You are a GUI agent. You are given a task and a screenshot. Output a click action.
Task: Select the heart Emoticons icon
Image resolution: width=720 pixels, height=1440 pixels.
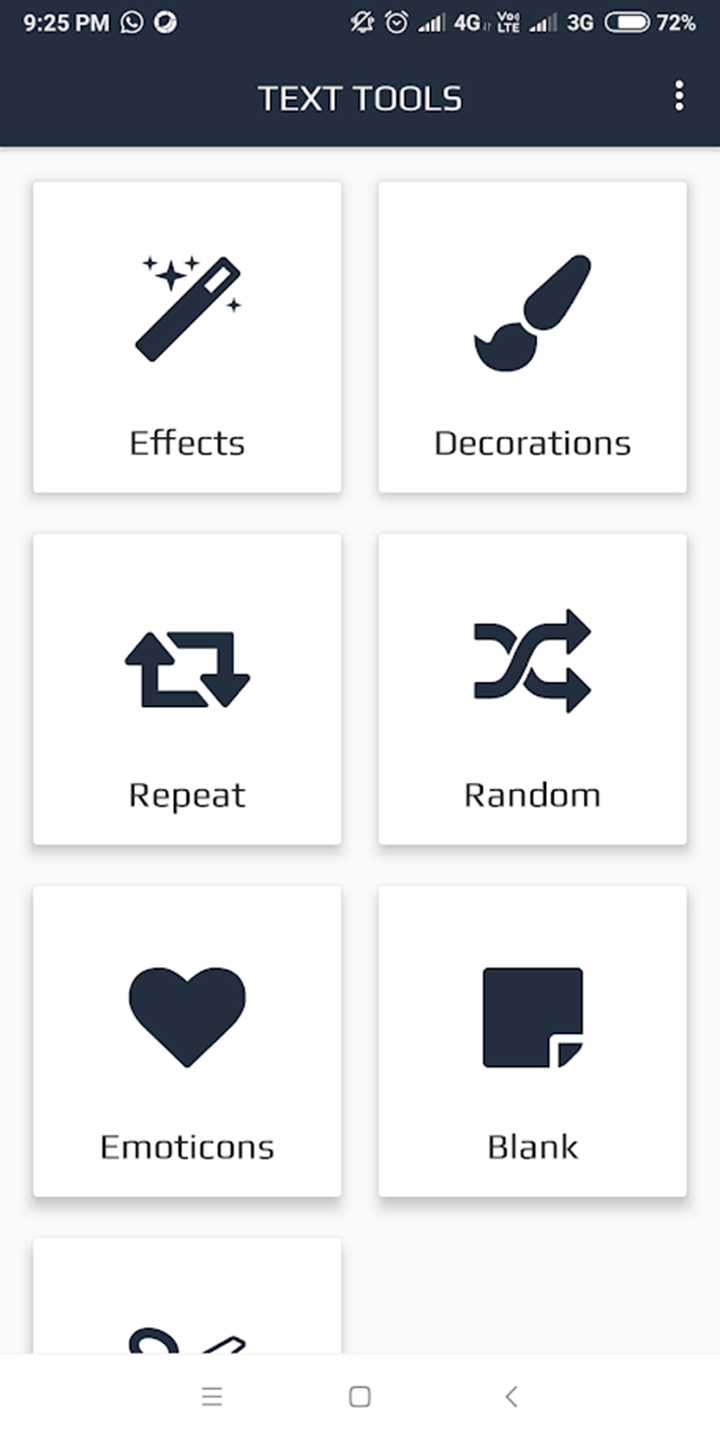tap(186, 1015)
